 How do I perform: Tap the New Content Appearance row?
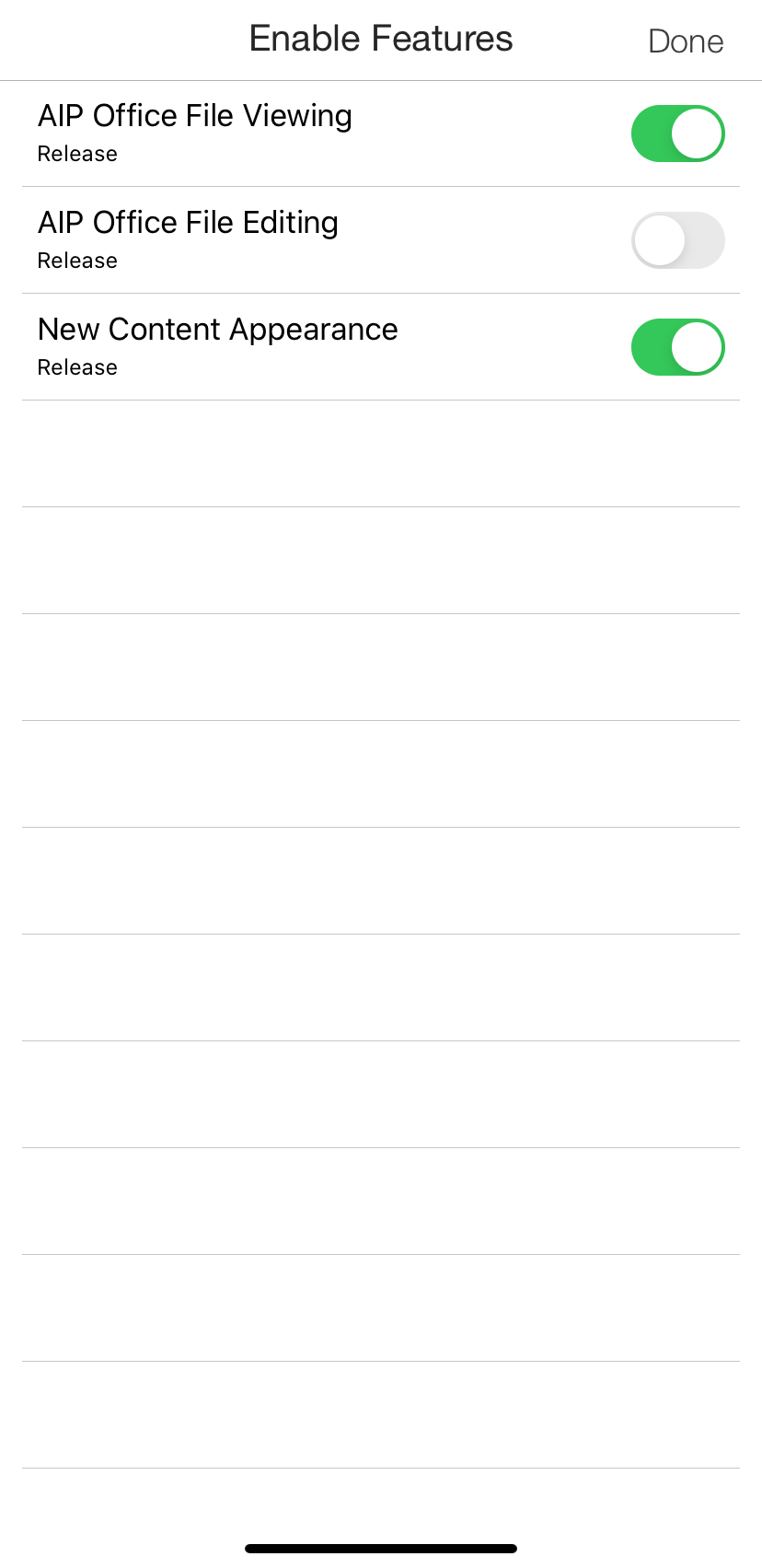tap(276, 347)
